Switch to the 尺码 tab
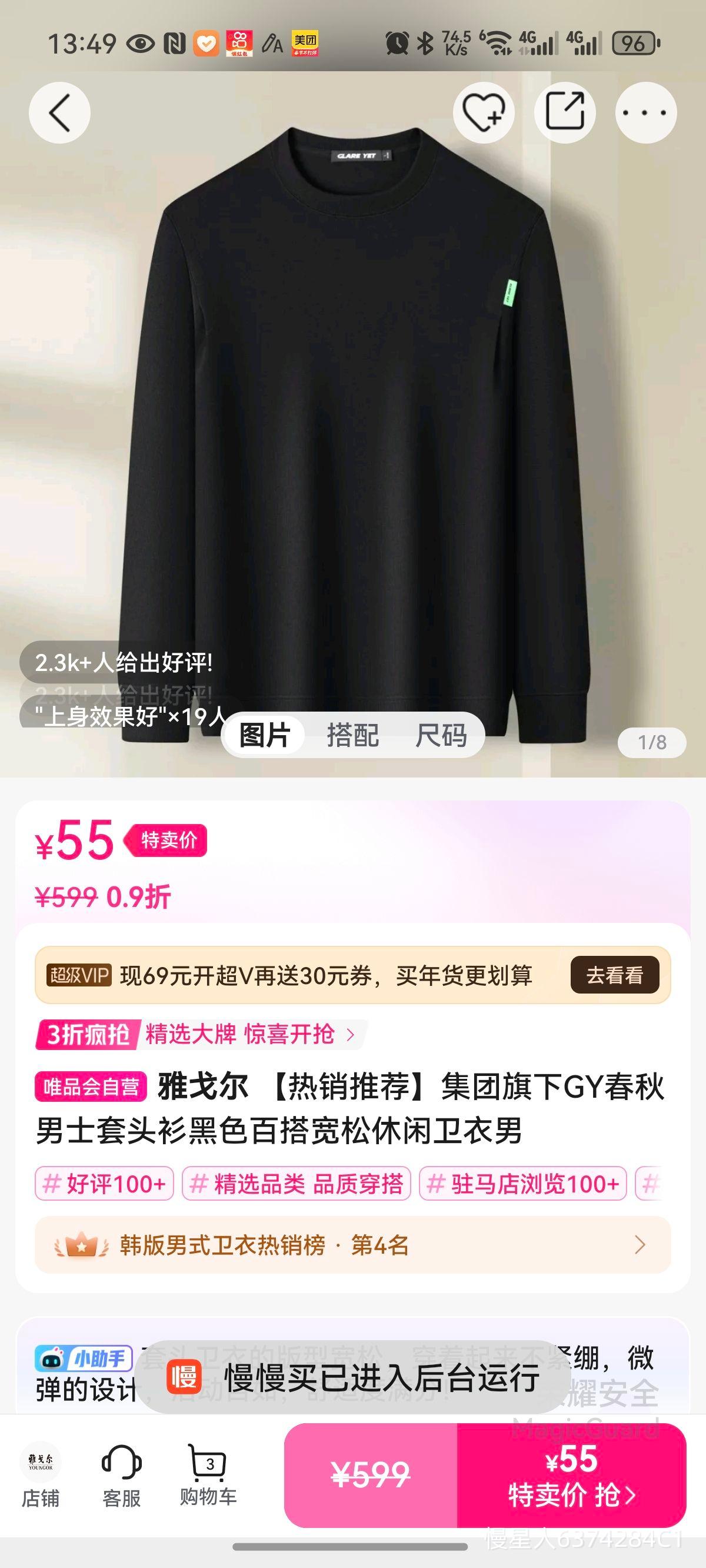Viewport: 706px width, 1568px height. 443,736
